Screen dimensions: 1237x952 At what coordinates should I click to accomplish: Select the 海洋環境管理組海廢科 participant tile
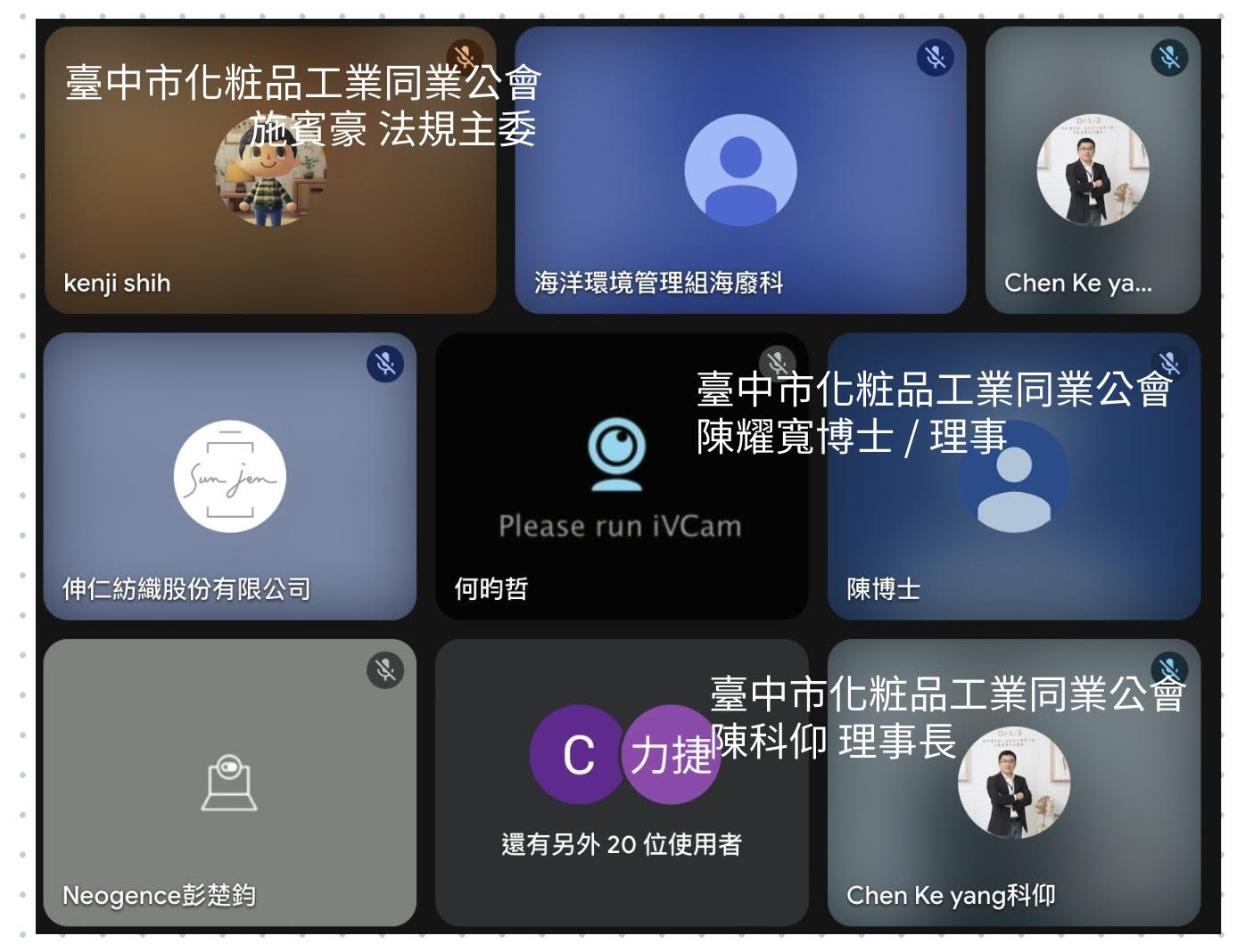pyautogui.click(x=740, y=169)
